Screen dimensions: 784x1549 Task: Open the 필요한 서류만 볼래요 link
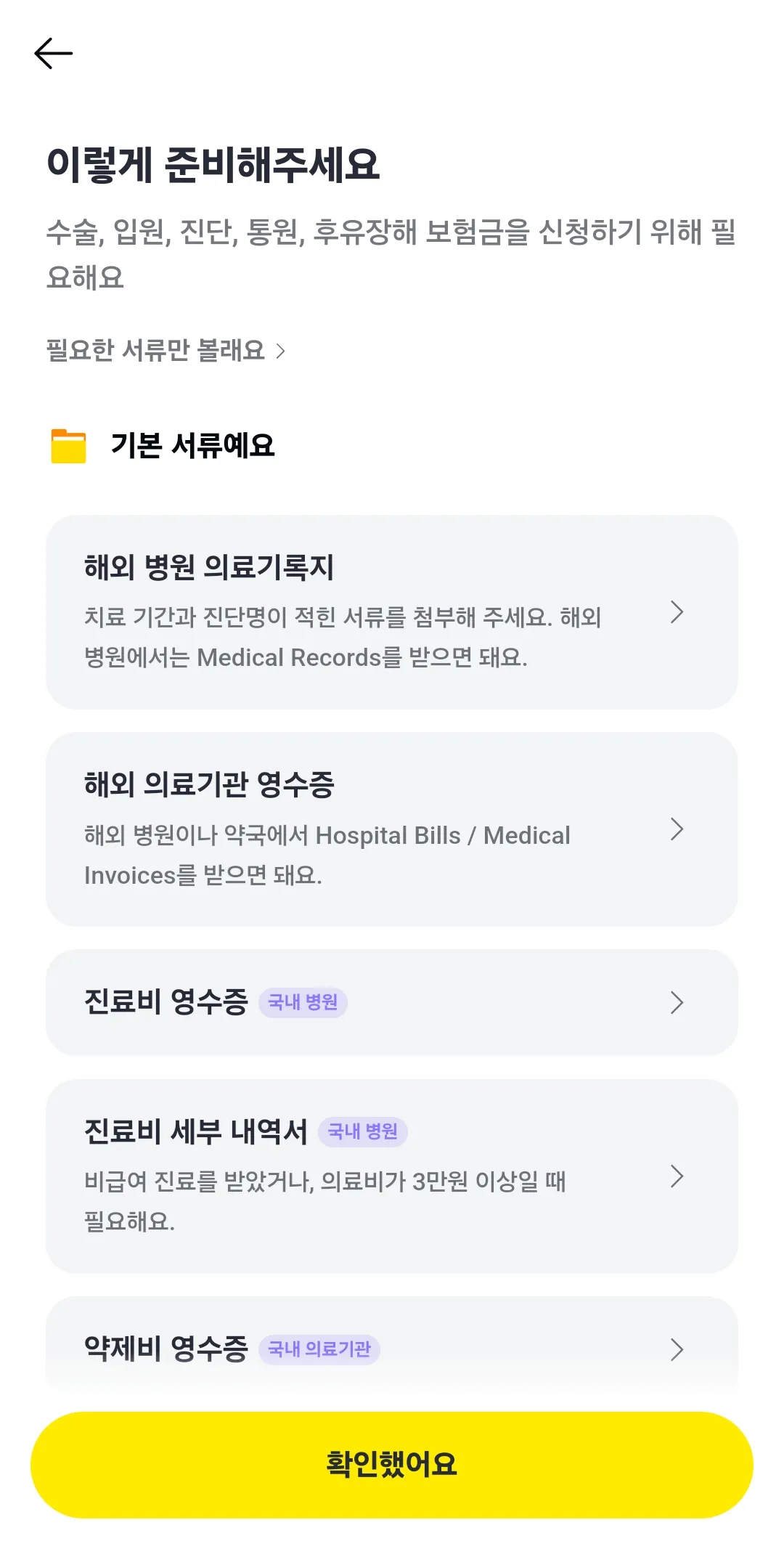156,351
